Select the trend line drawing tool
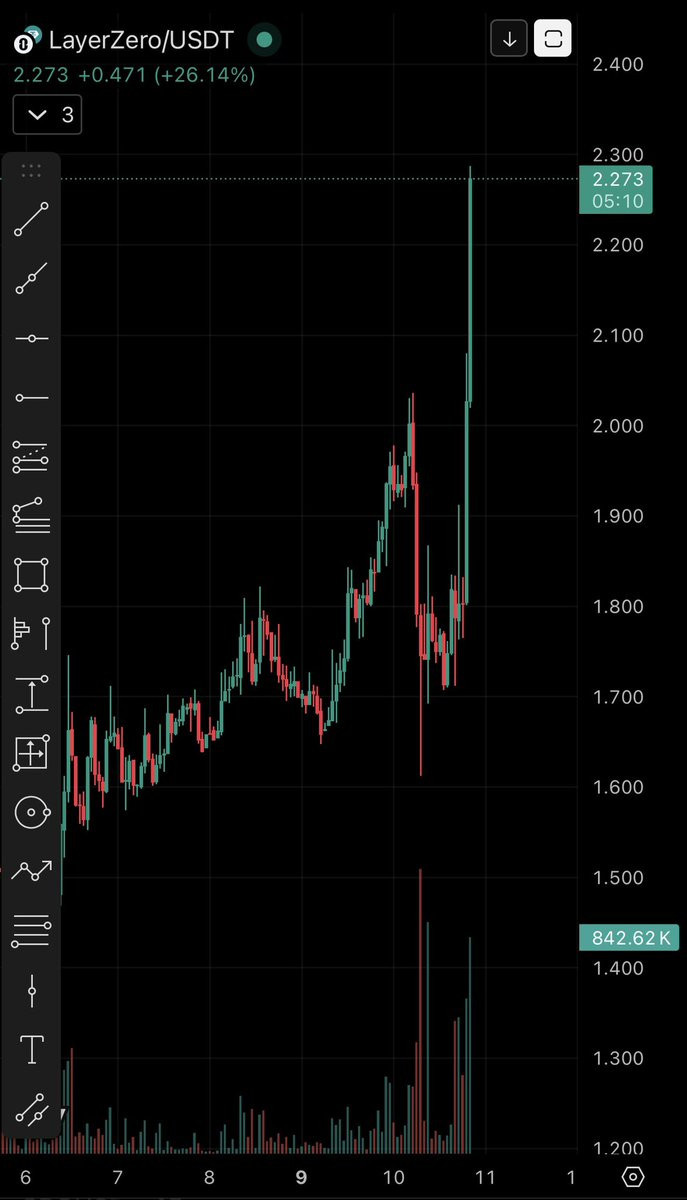This screenshot has height=1200, width=687. pyautogui.click(x=31, y=219)
